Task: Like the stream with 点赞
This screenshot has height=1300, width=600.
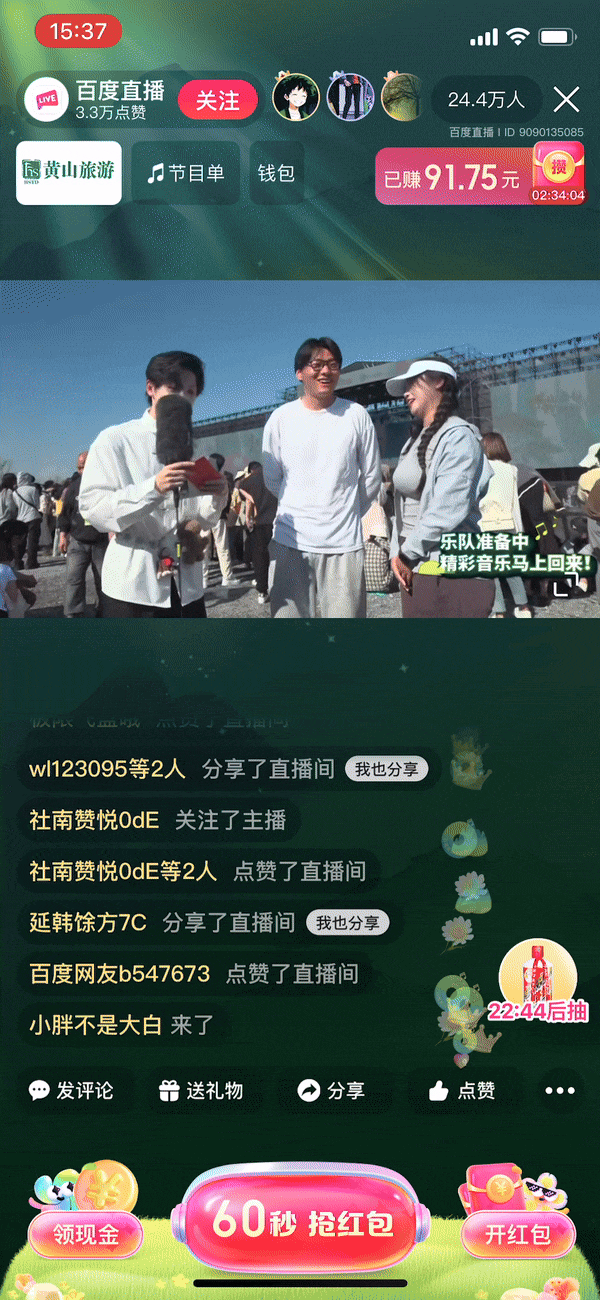Action: point(462,1091)
